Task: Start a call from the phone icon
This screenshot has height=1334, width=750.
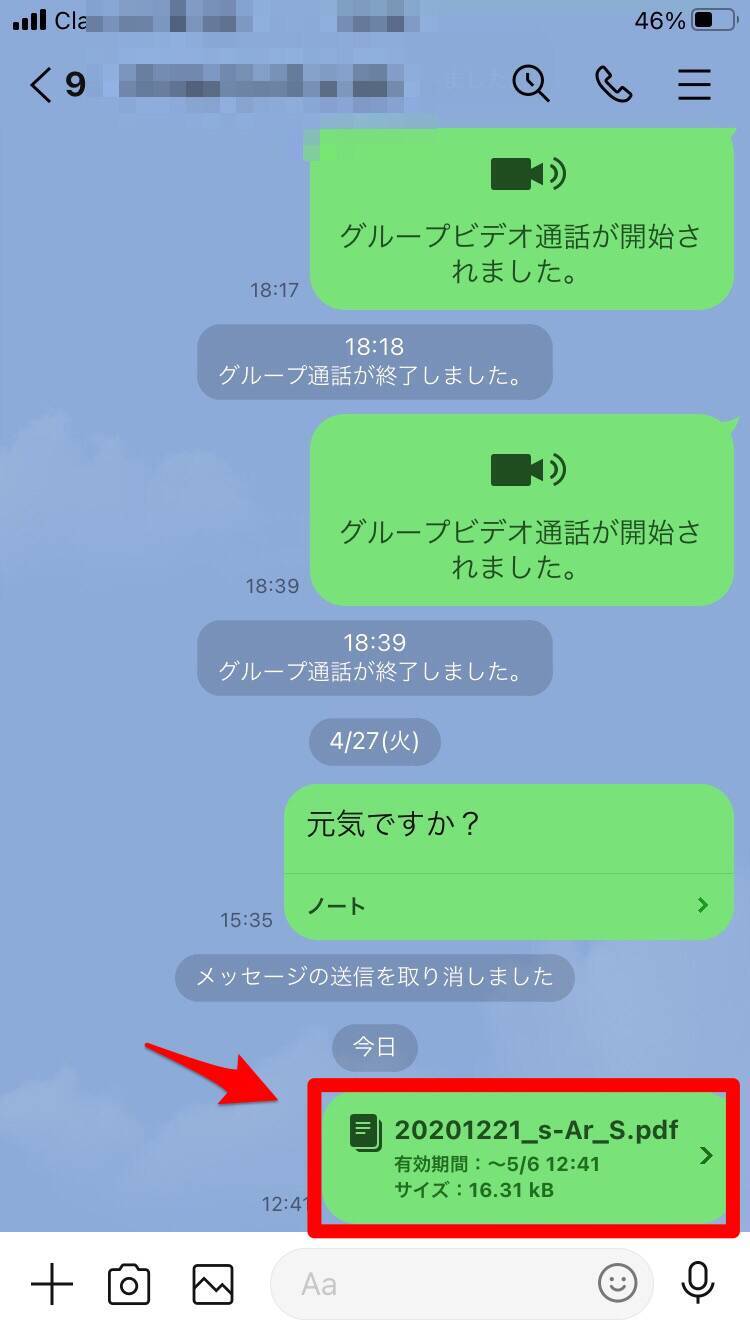Action: [x=613, y=85]
